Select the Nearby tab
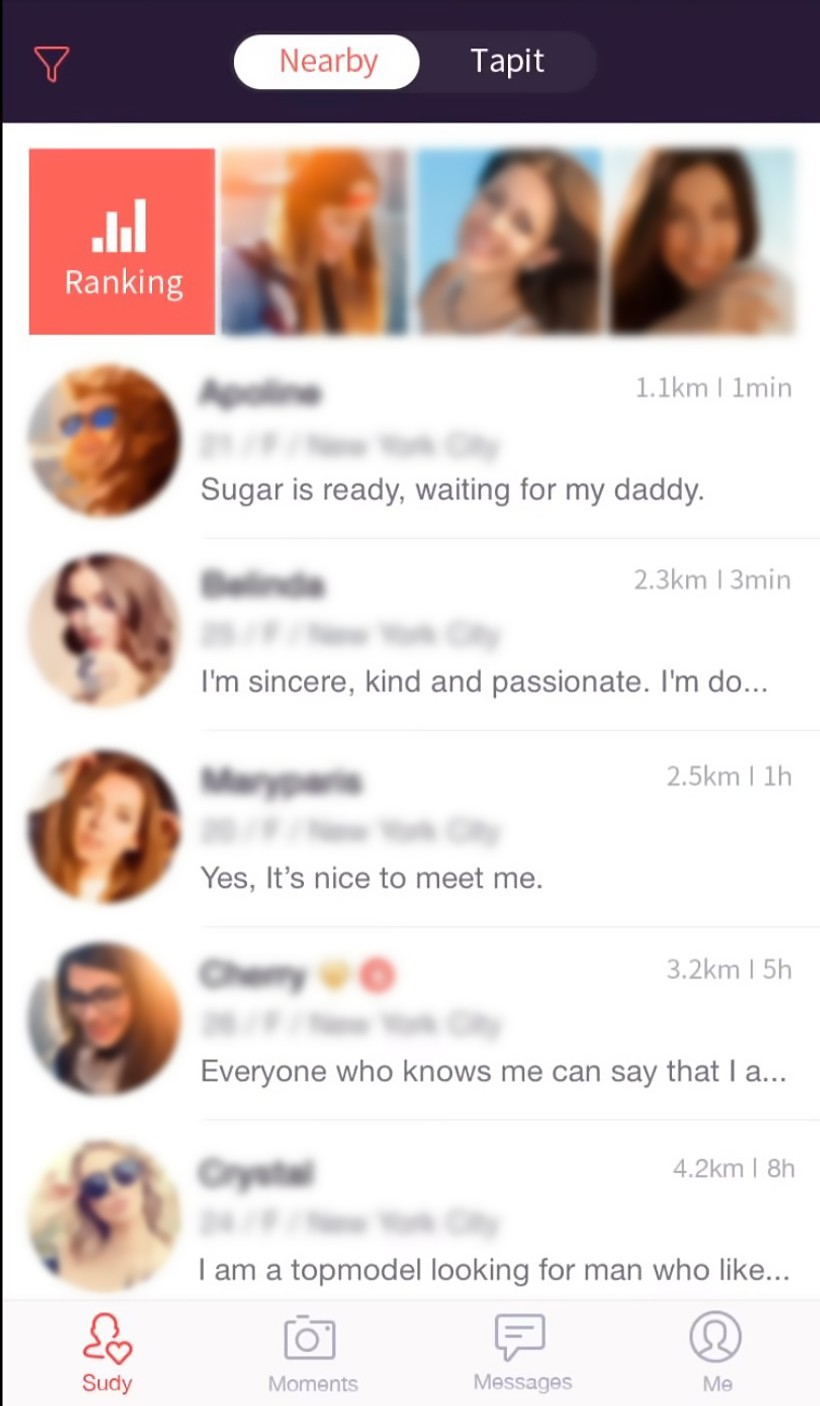 point(327,61)
